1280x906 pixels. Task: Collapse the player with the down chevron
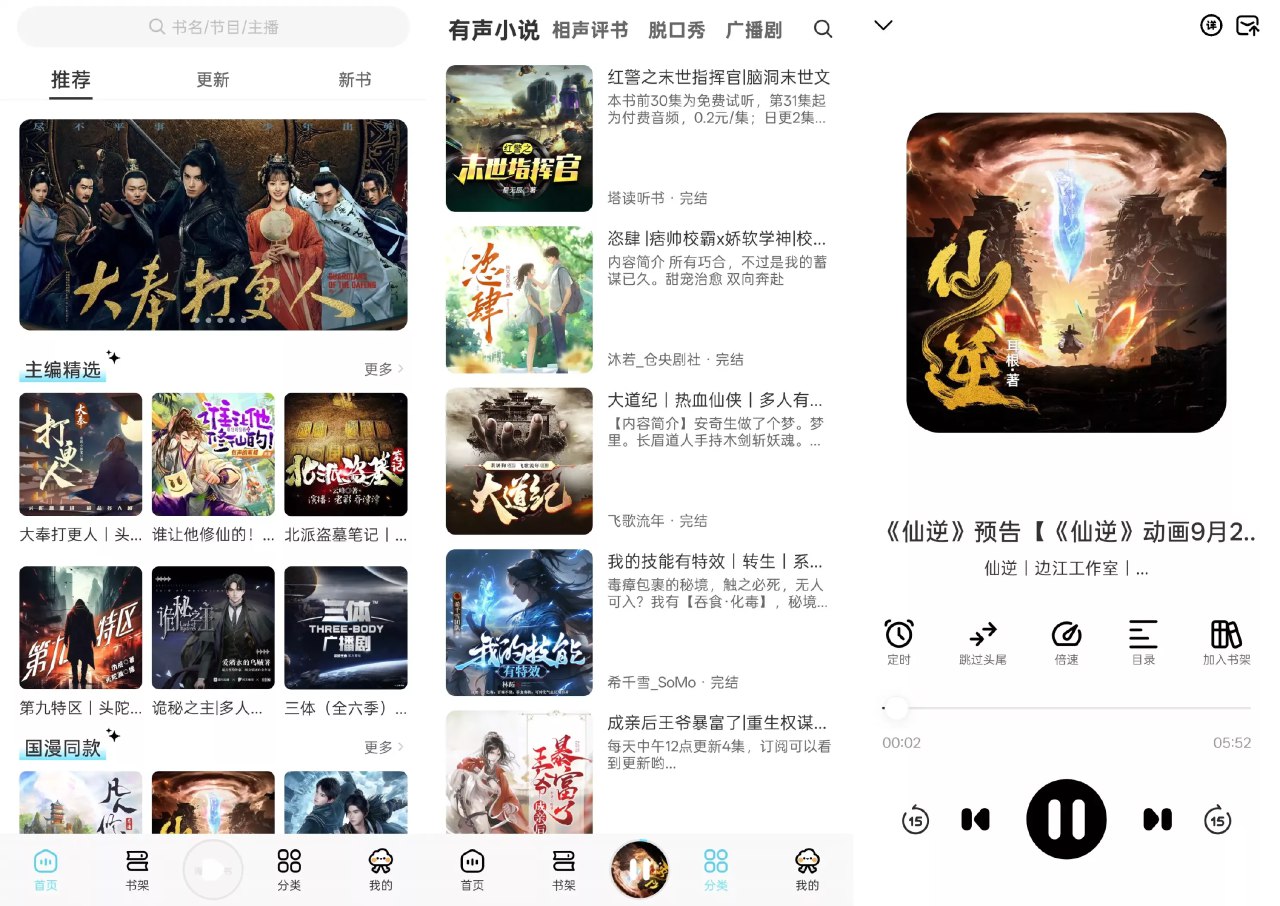[x=883, y=26]
